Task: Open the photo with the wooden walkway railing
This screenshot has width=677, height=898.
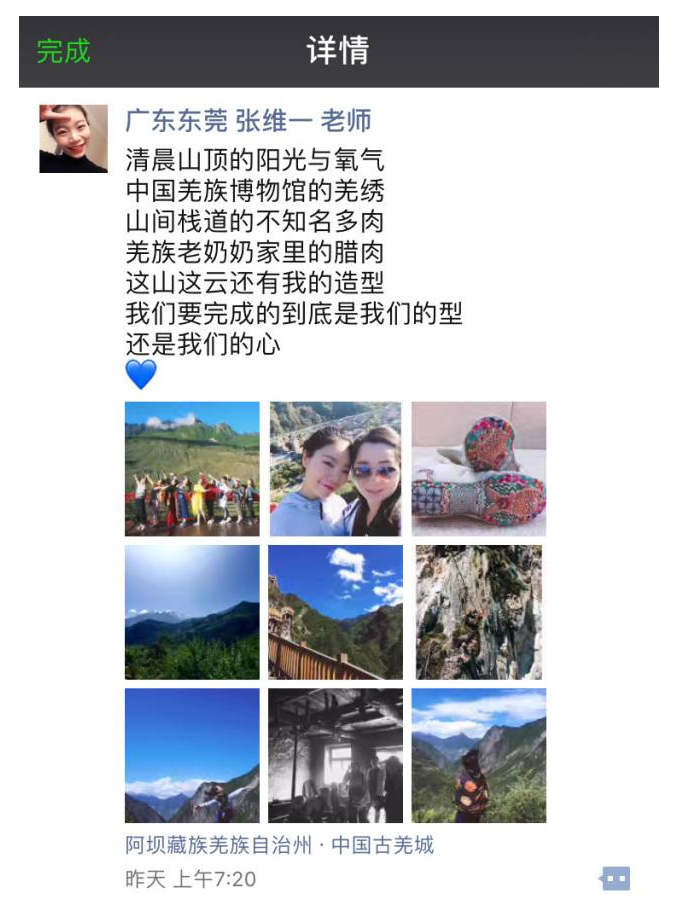Action: coord(335,612)
